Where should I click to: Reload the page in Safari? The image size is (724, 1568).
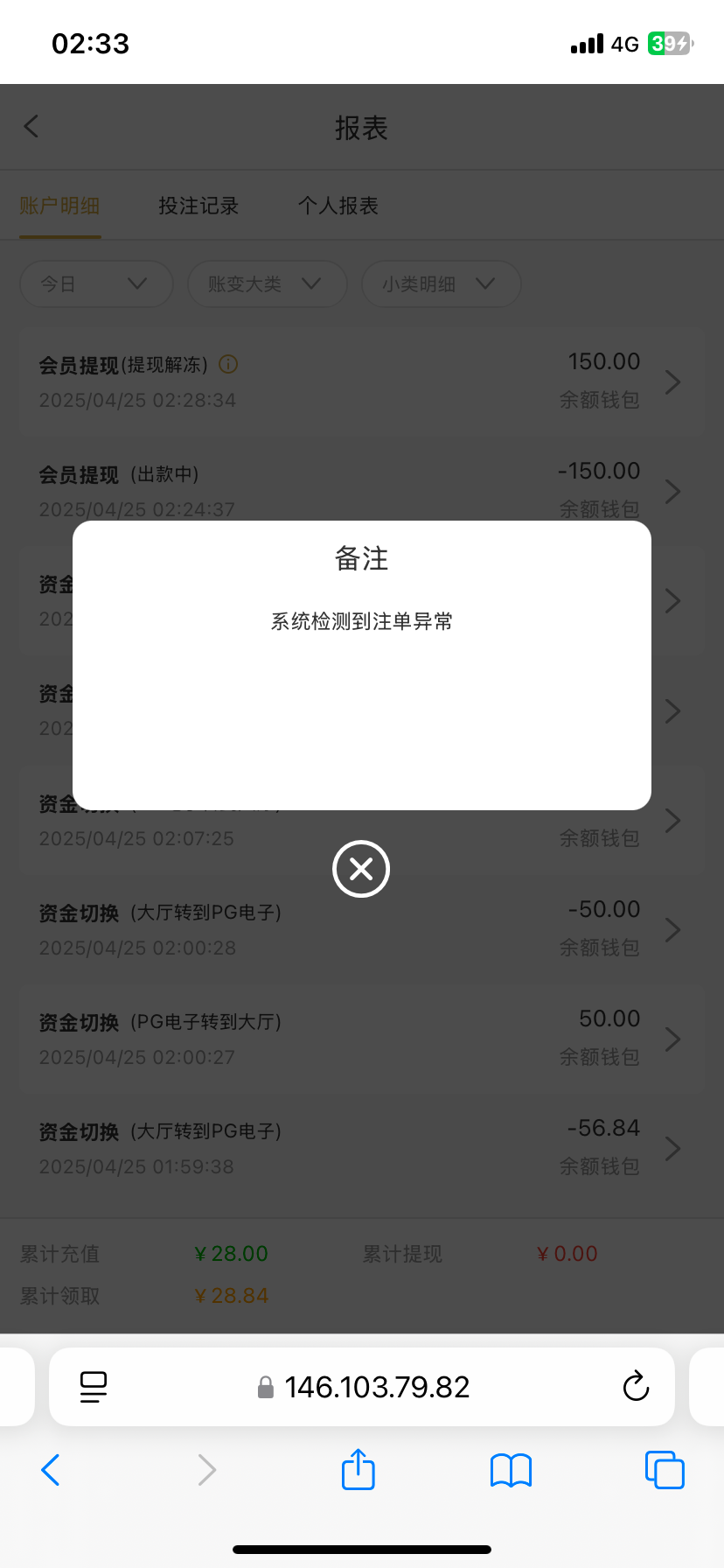636,1387
